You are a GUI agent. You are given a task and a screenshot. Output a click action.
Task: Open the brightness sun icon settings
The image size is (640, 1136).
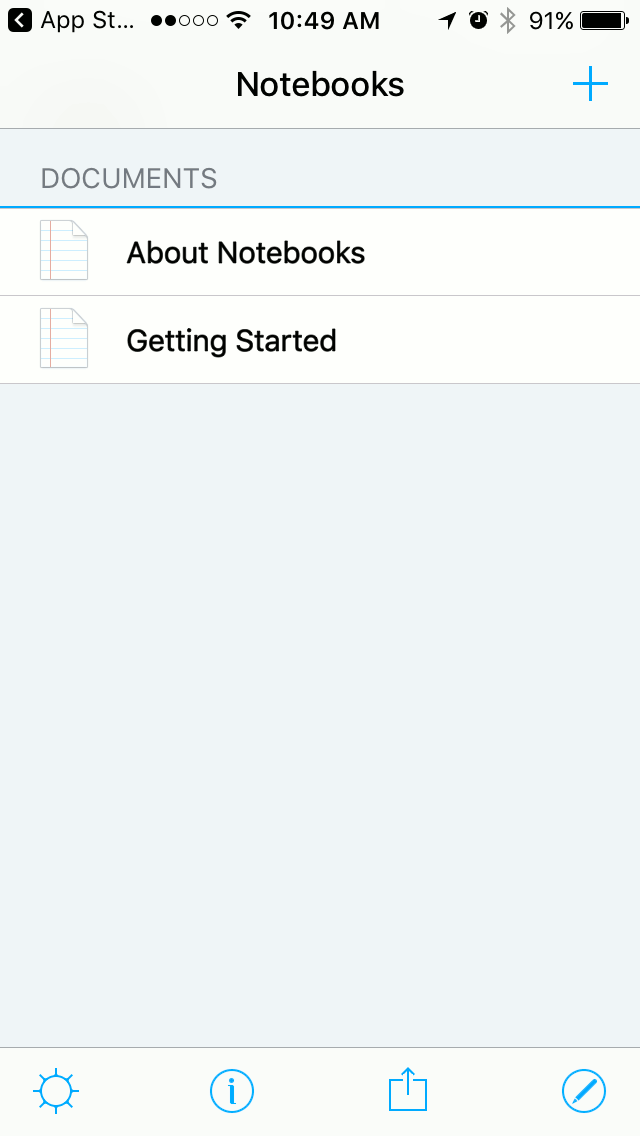pyautogui.click(x=56, y=1091)
